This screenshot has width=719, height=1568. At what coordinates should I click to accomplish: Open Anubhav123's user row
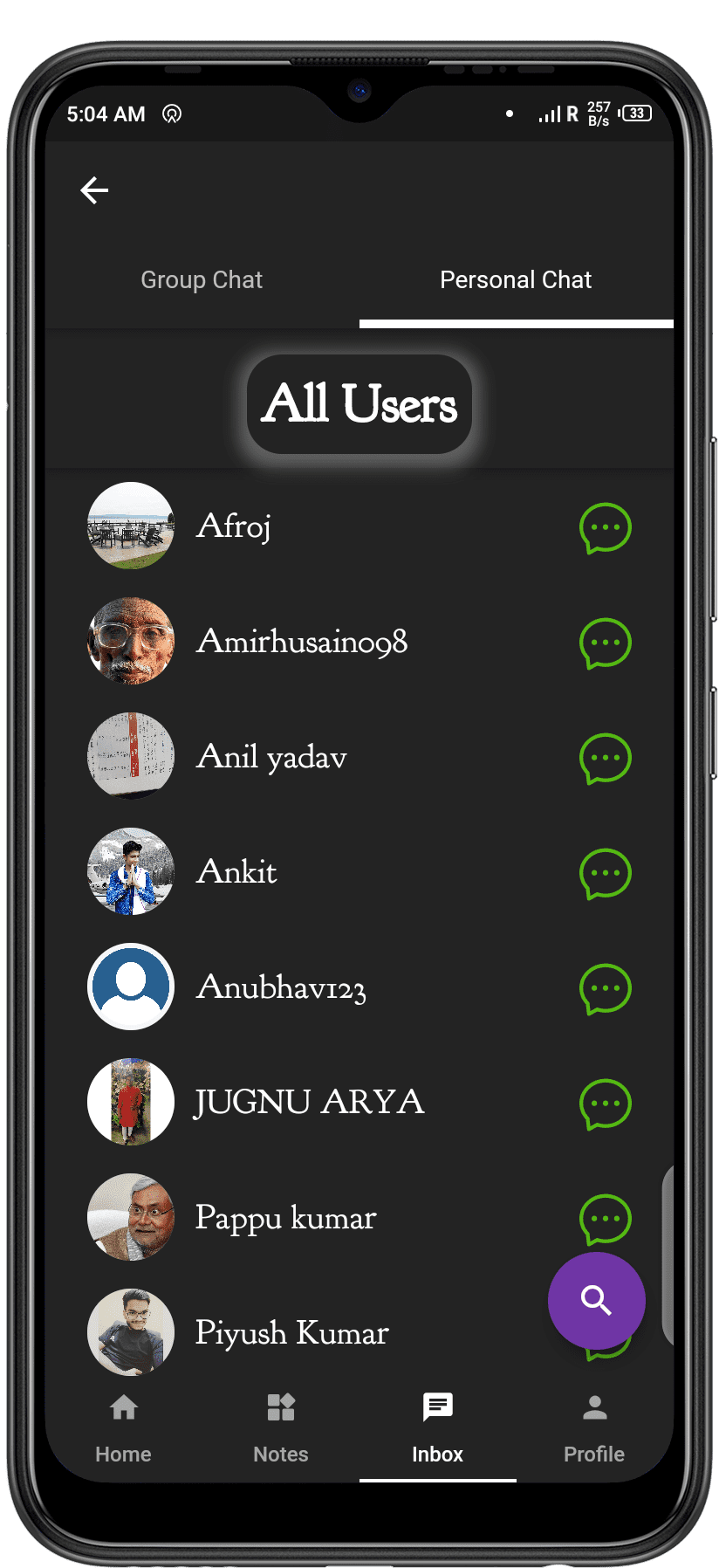359,987
